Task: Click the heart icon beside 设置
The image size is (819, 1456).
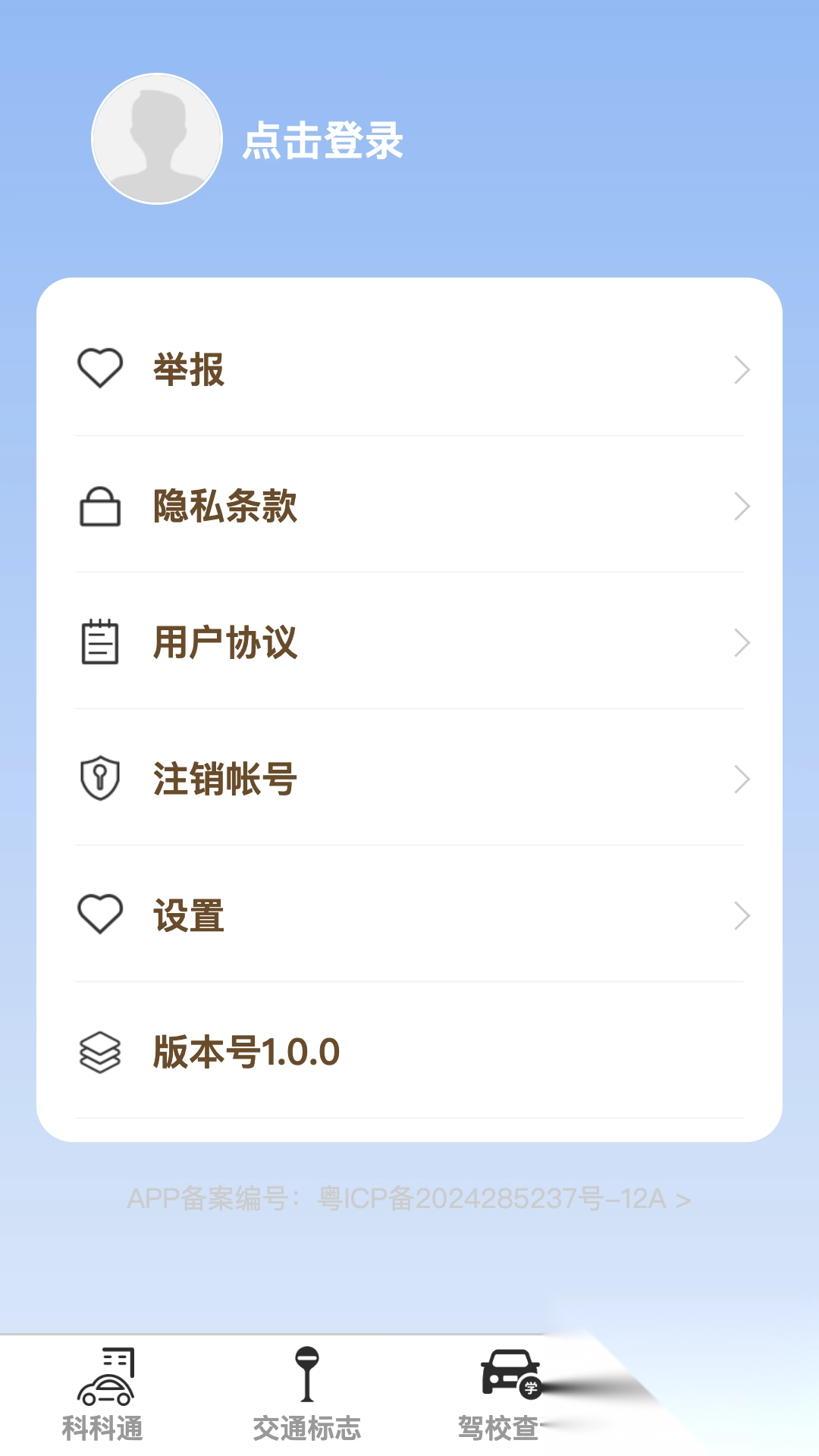Action: click(x=99, y=915)
